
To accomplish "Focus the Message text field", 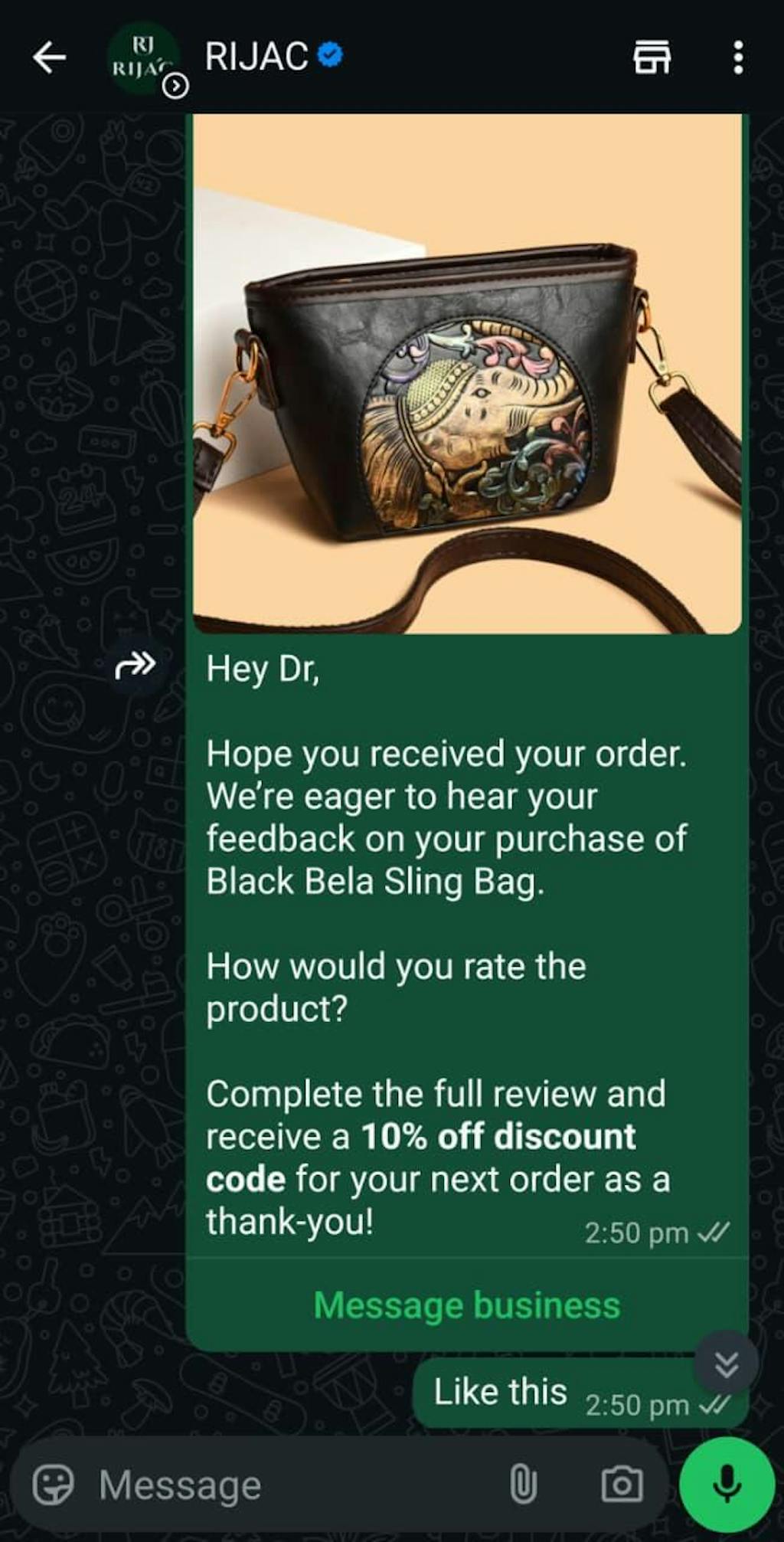I will [x=291, y=1485].
